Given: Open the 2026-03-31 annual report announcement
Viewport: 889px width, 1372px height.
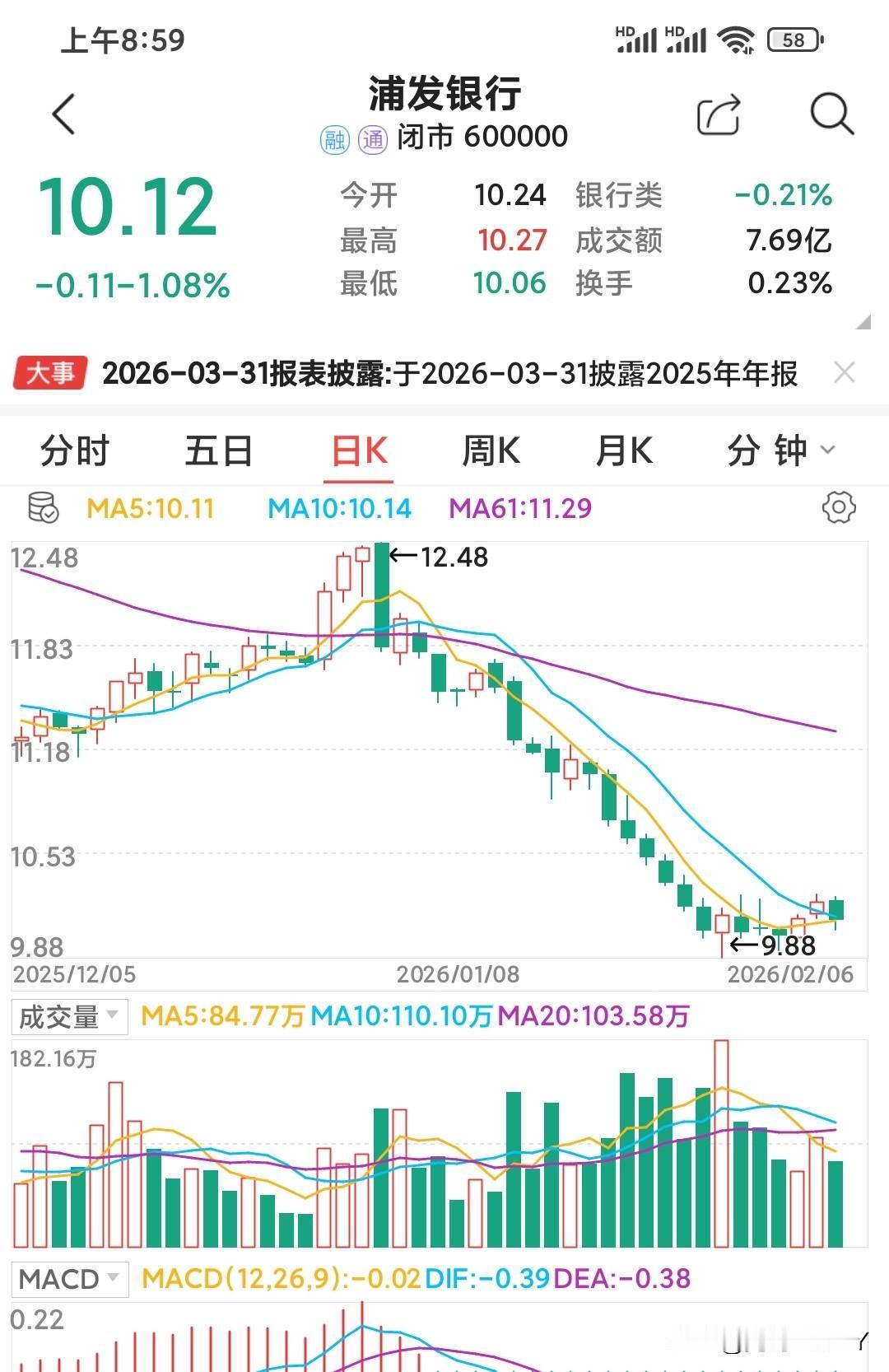Looking at the screenshot, I should [453, 372].
